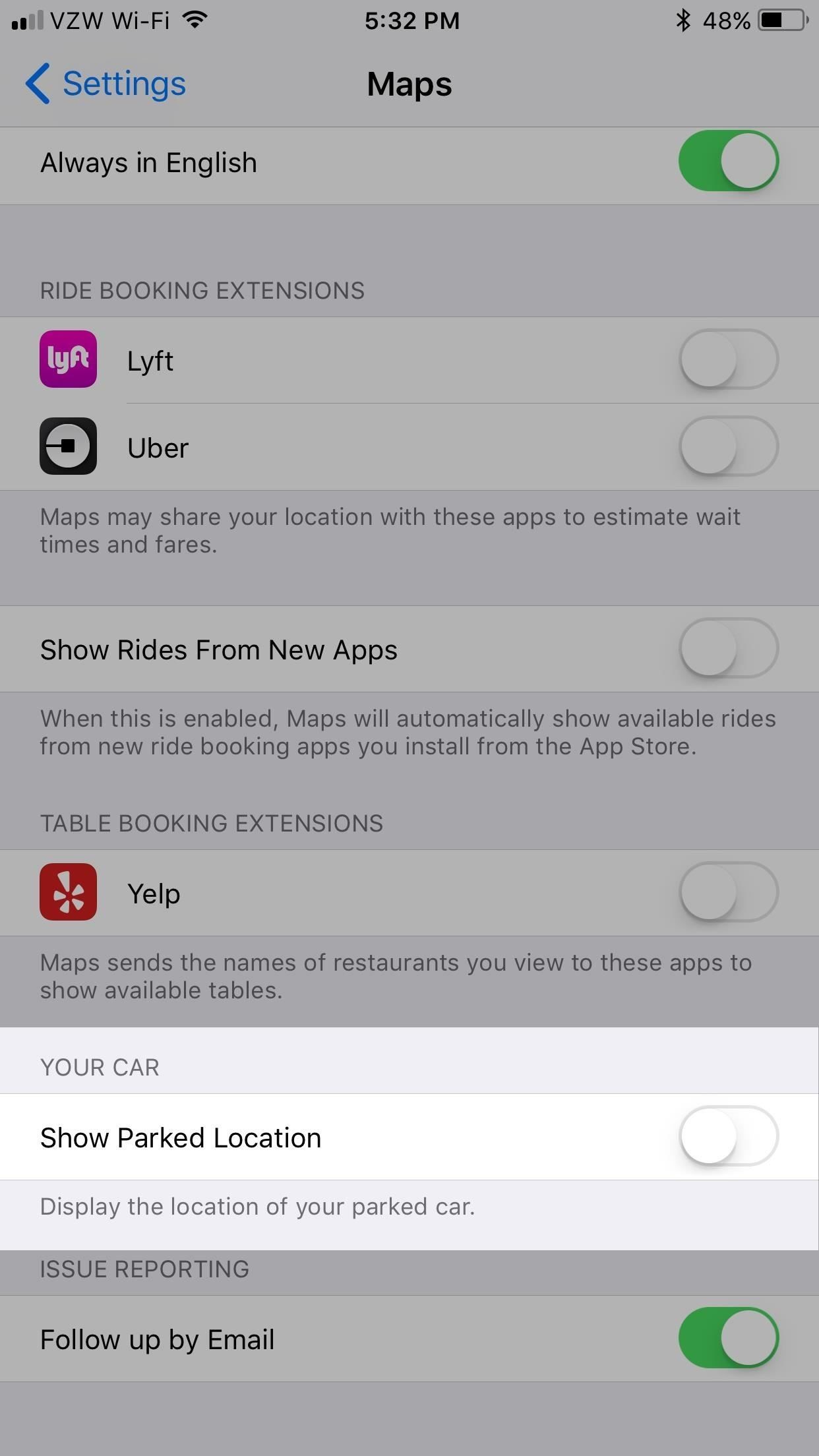Enable the Lyft ride booking extension
This screenshot has height=1456, width=819.
point(728,359)
